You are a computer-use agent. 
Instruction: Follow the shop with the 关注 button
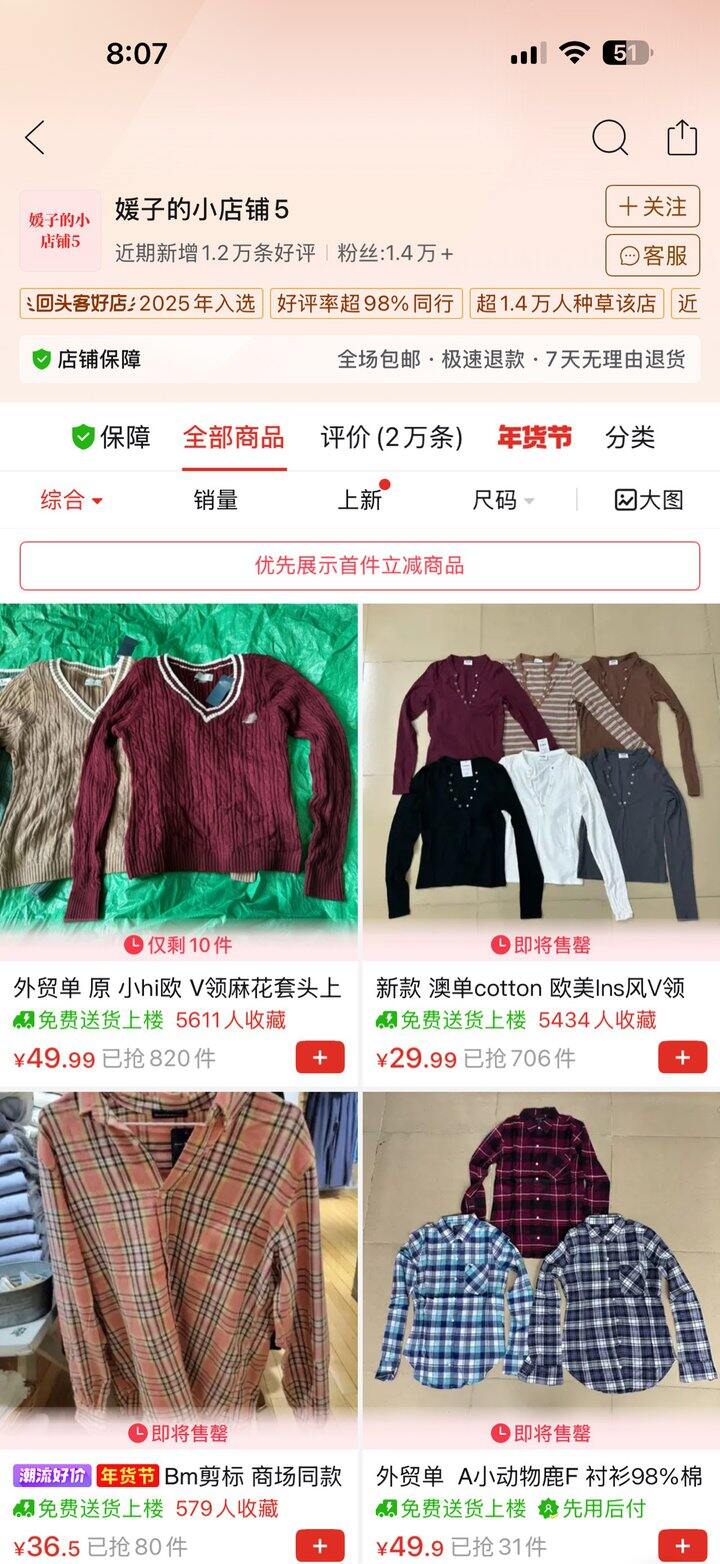coord(652,207)
